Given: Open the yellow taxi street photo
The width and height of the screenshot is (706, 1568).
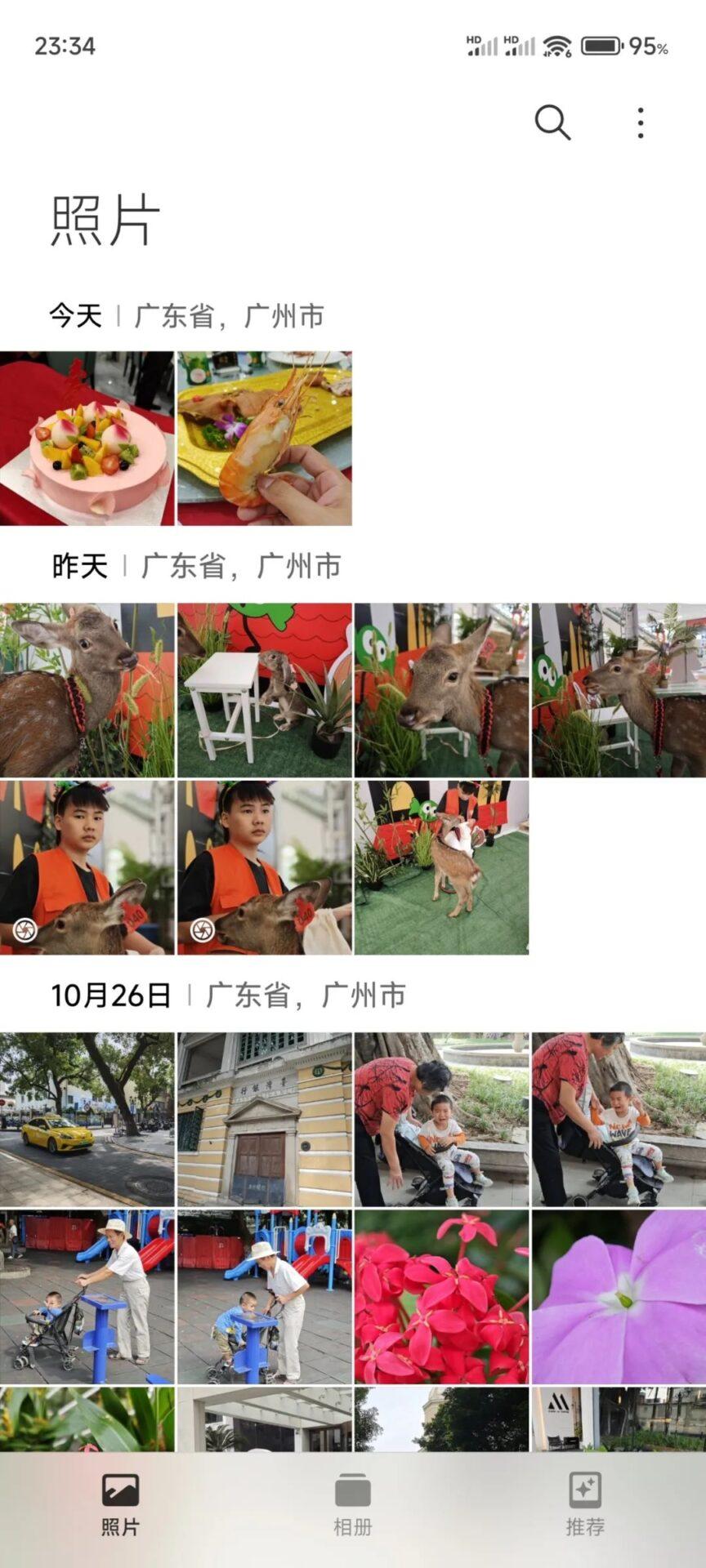Looking at the screenshot, I should [x=87, y=1120].
